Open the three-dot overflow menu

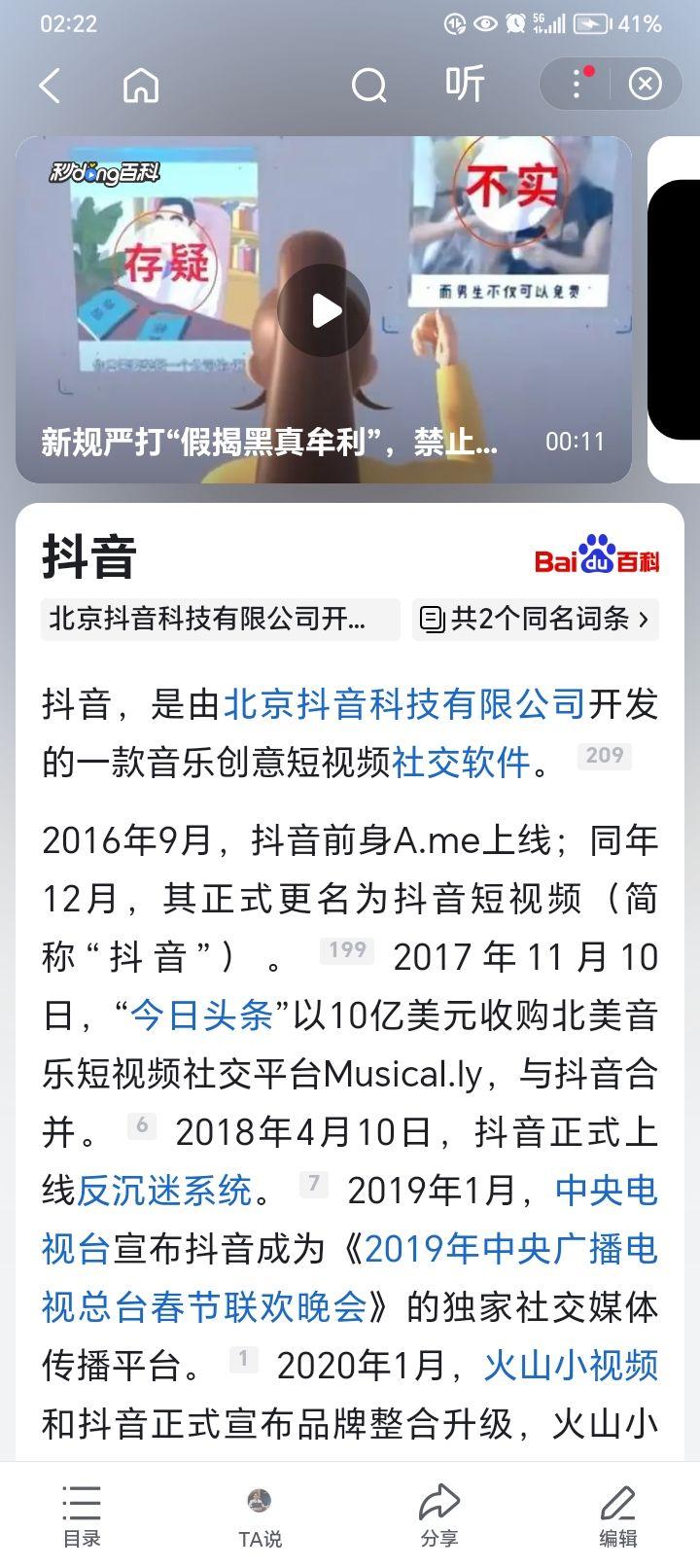[577, 85]
